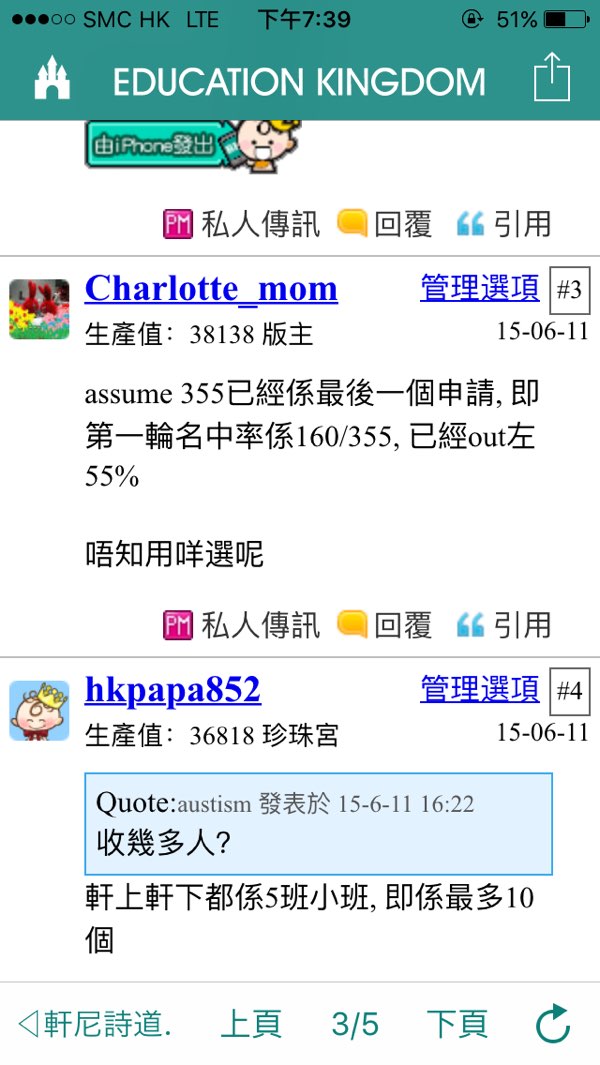Tap 私人傳訊 under the top post
This screenshot has width=600, height=1065.
pos(241,224)
